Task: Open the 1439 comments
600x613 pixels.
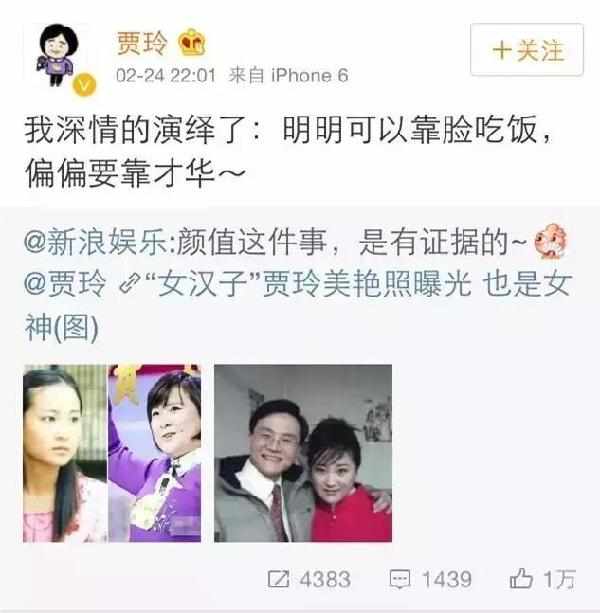Action: 431,578
